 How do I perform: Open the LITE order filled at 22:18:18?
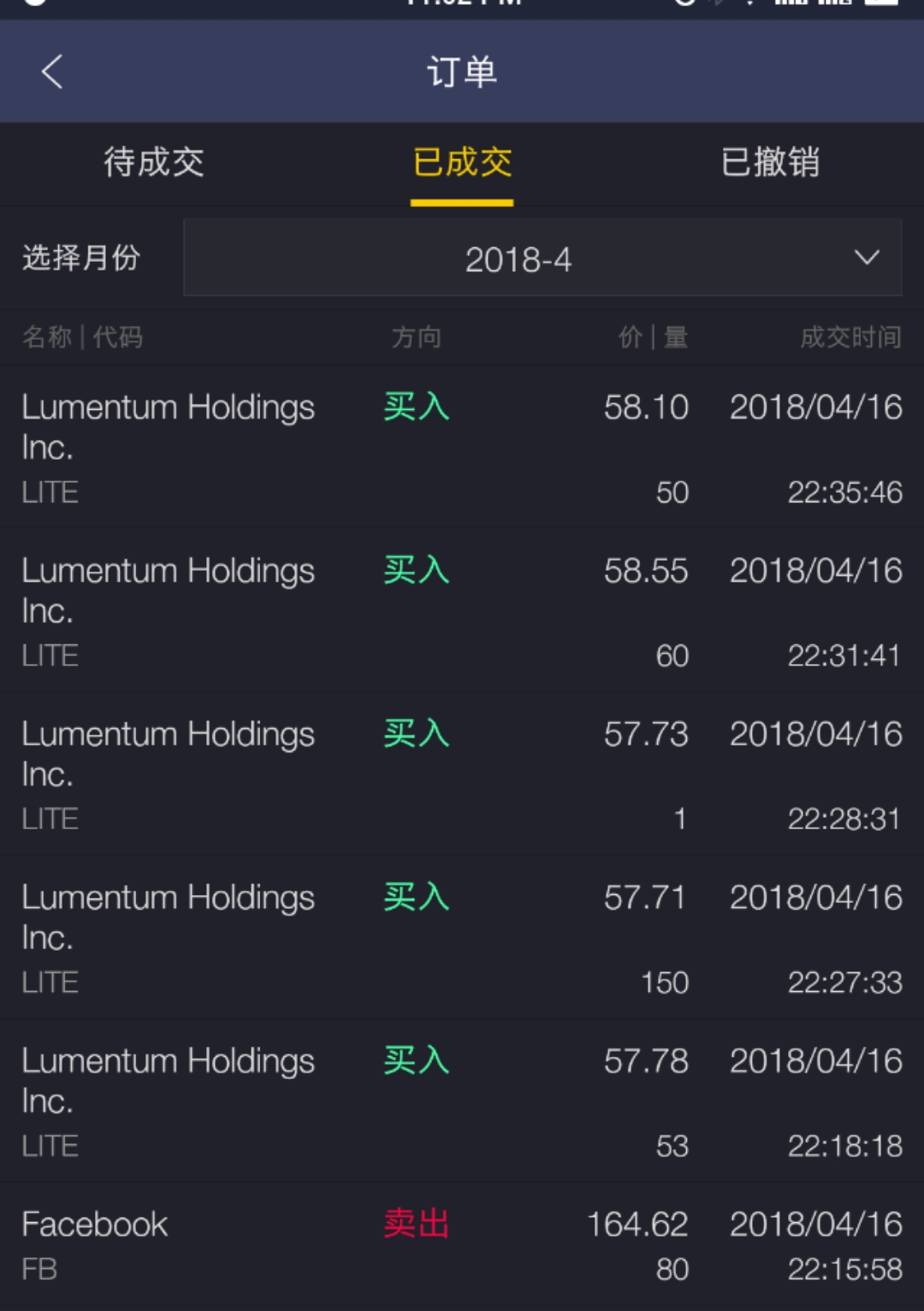(462, 1101)
